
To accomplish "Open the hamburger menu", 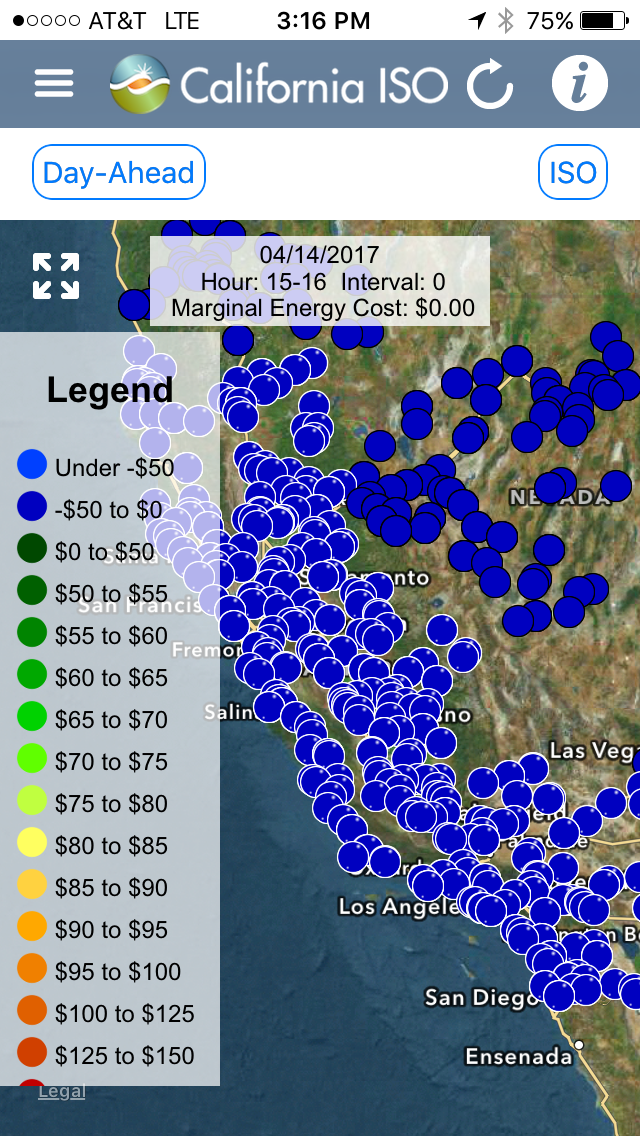I will [54, 84].
